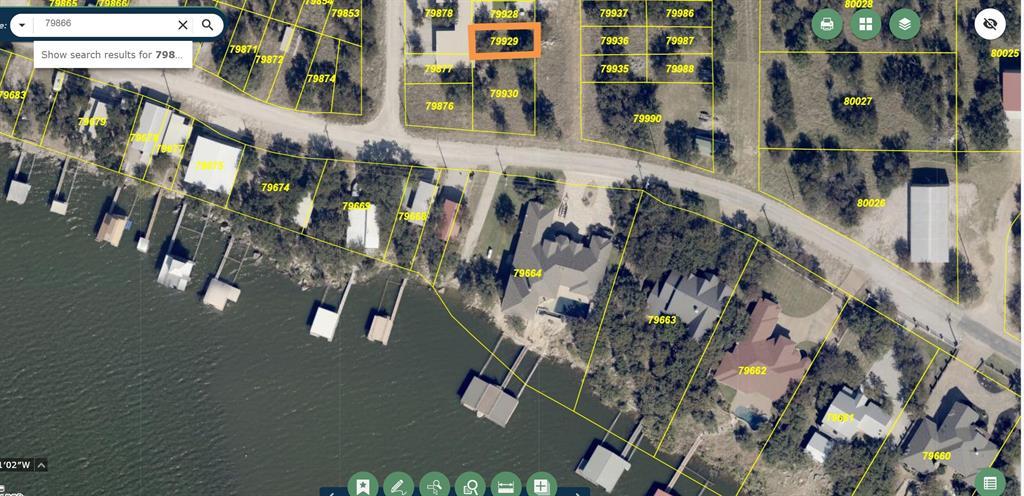Expand the coordinates bar arrow
1024x496 pixels.
click(41, 465)
